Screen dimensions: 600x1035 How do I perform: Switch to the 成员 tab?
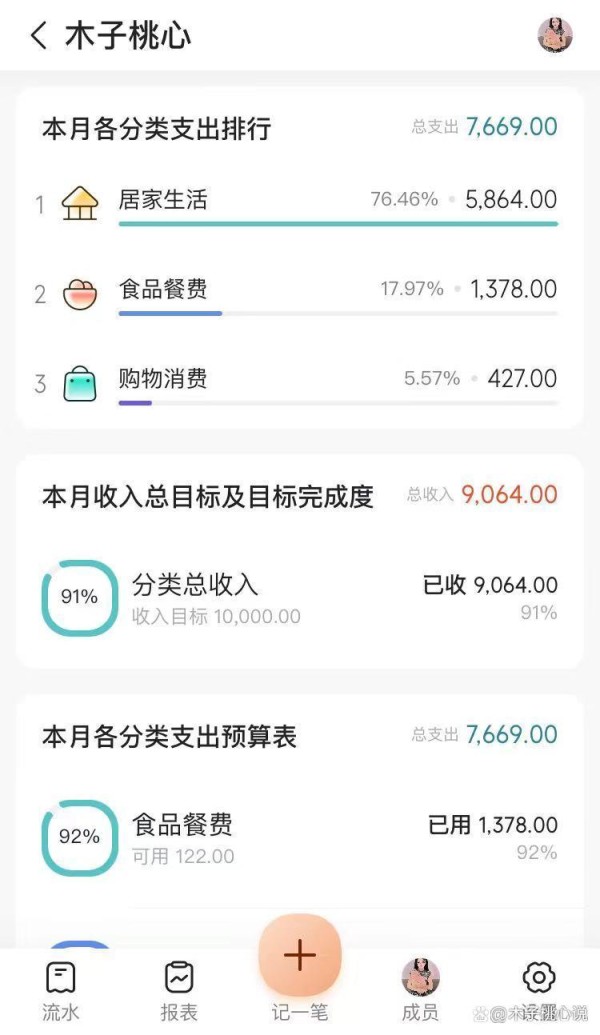(420, 990)
